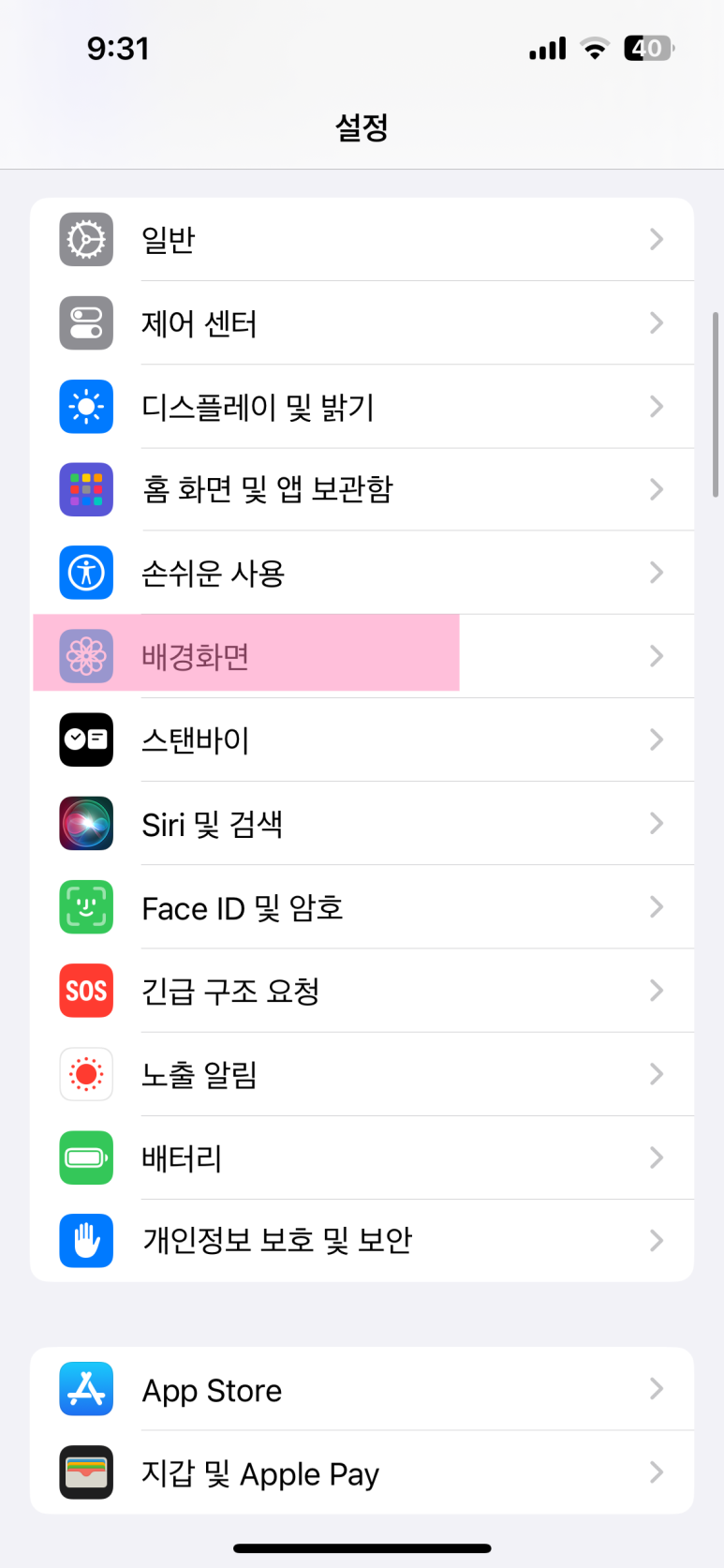Open 제어 센터 settings

click(x=361, y=323)
